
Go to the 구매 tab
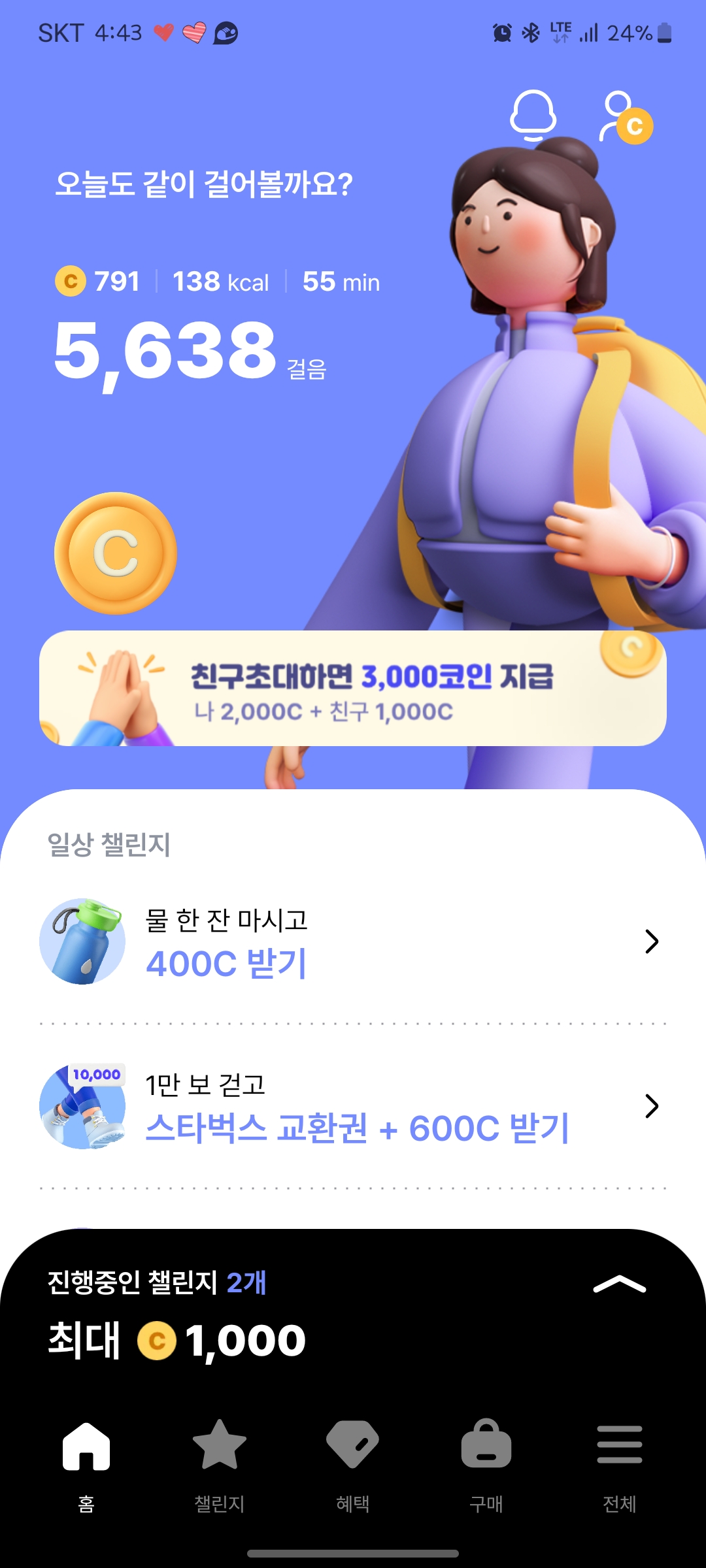(x=486, y=1463)
